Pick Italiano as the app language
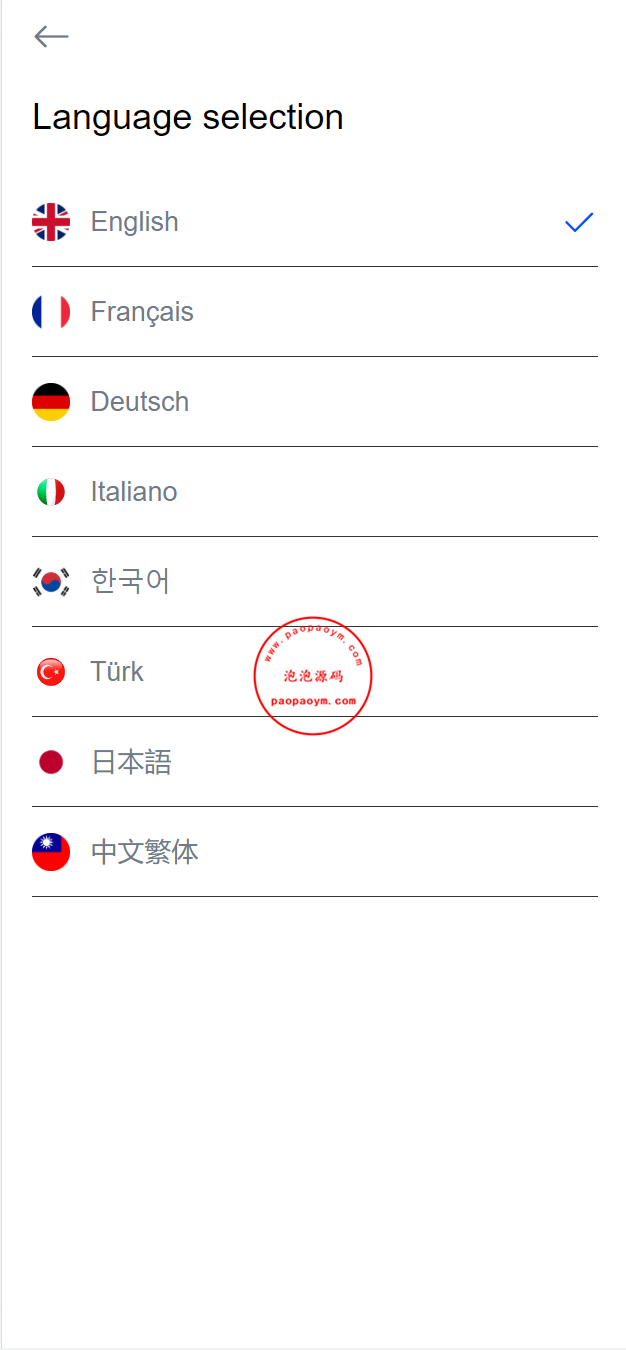 coord(315,492)
